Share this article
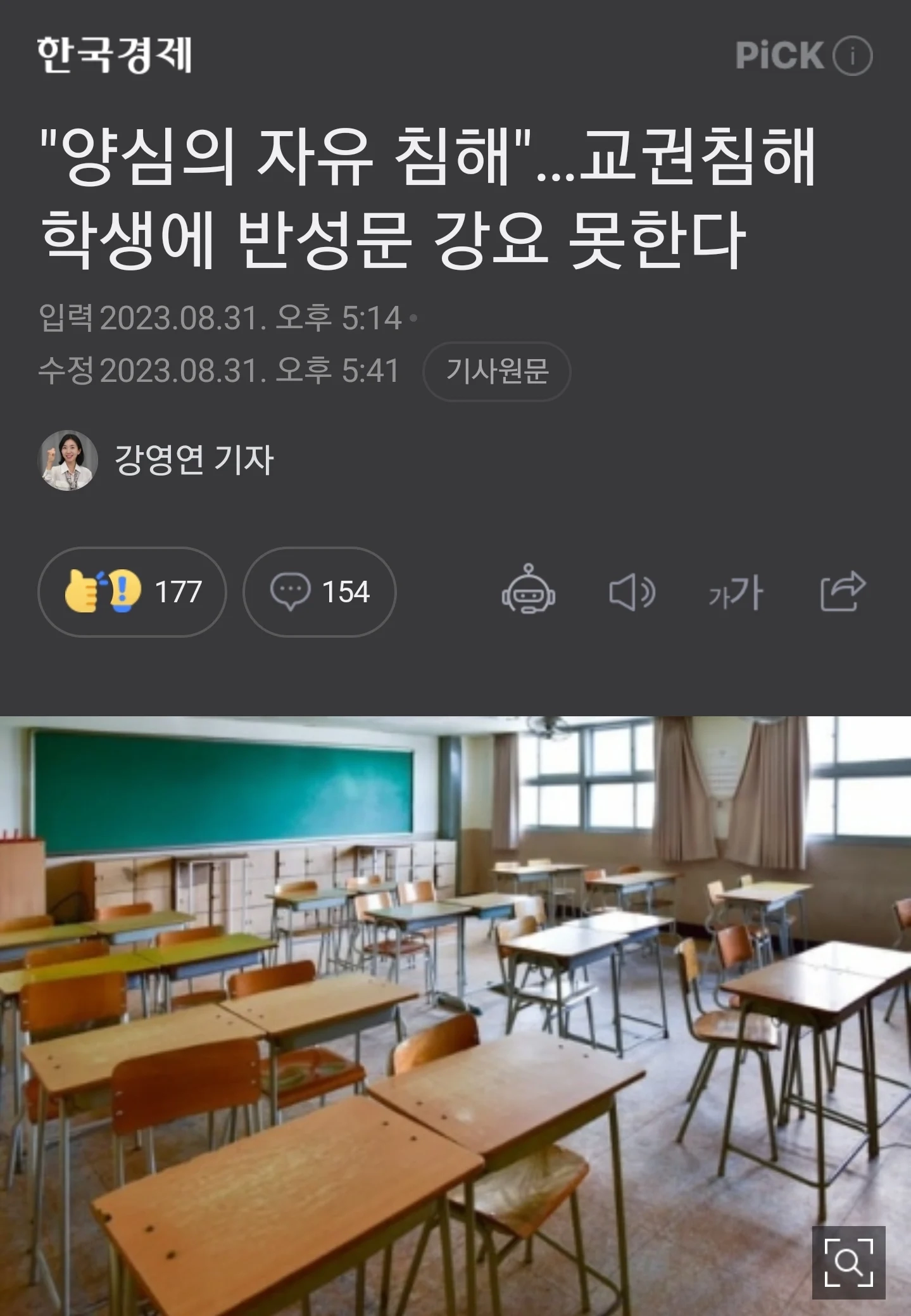This screenshot has height=1316, width=911. (x=843, y=591)
